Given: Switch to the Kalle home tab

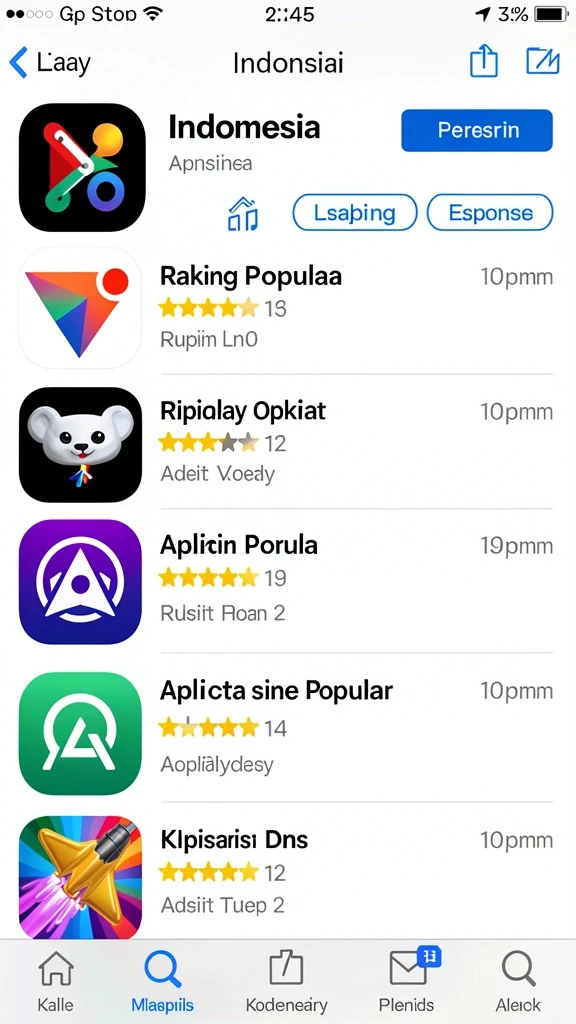Looking at the screenshot, I should coord(56,982).
